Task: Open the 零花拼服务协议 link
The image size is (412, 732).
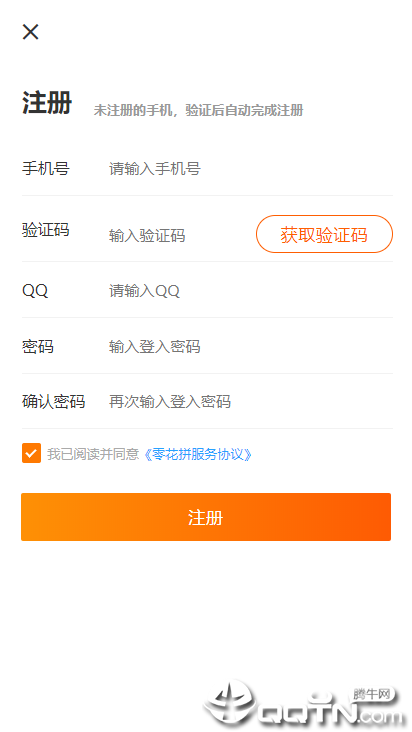Action: pyautogui.click(x=197, y=454)
